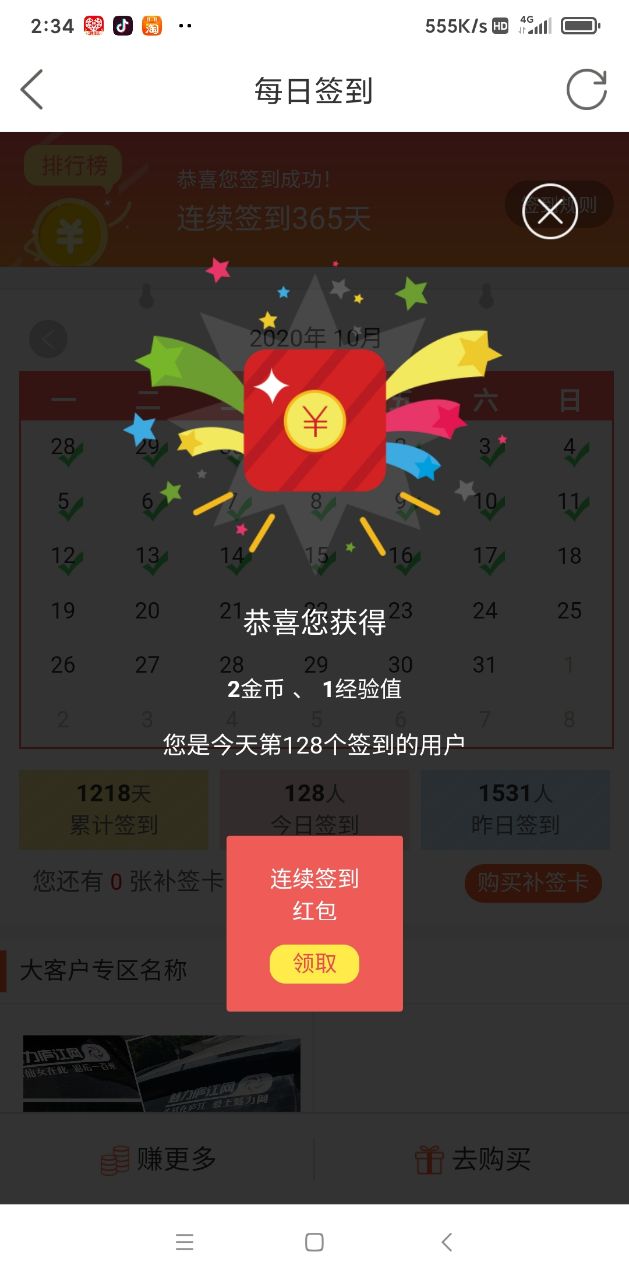629x1280 pixels.
Task: Tap the system home button
Action: pos(314,1242)
